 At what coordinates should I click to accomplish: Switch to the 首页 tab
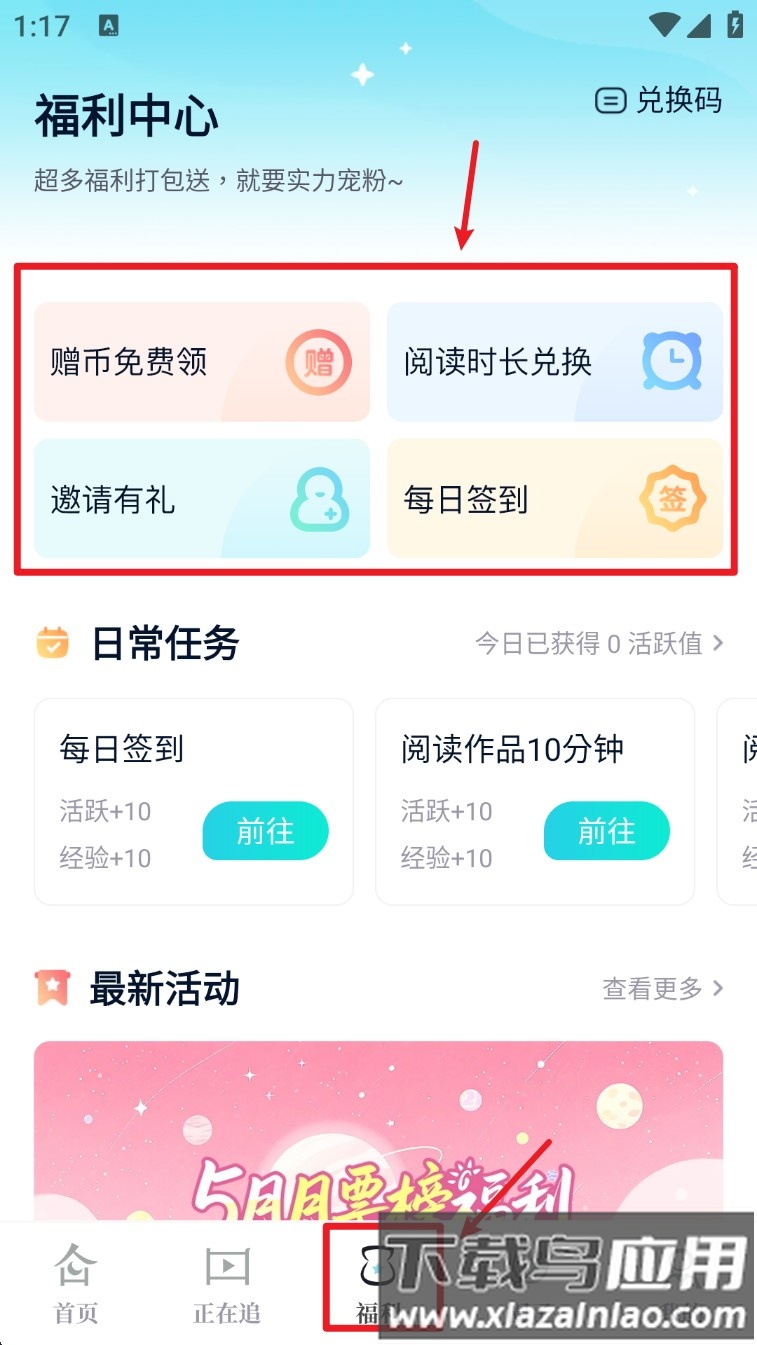coord(76,1284)
